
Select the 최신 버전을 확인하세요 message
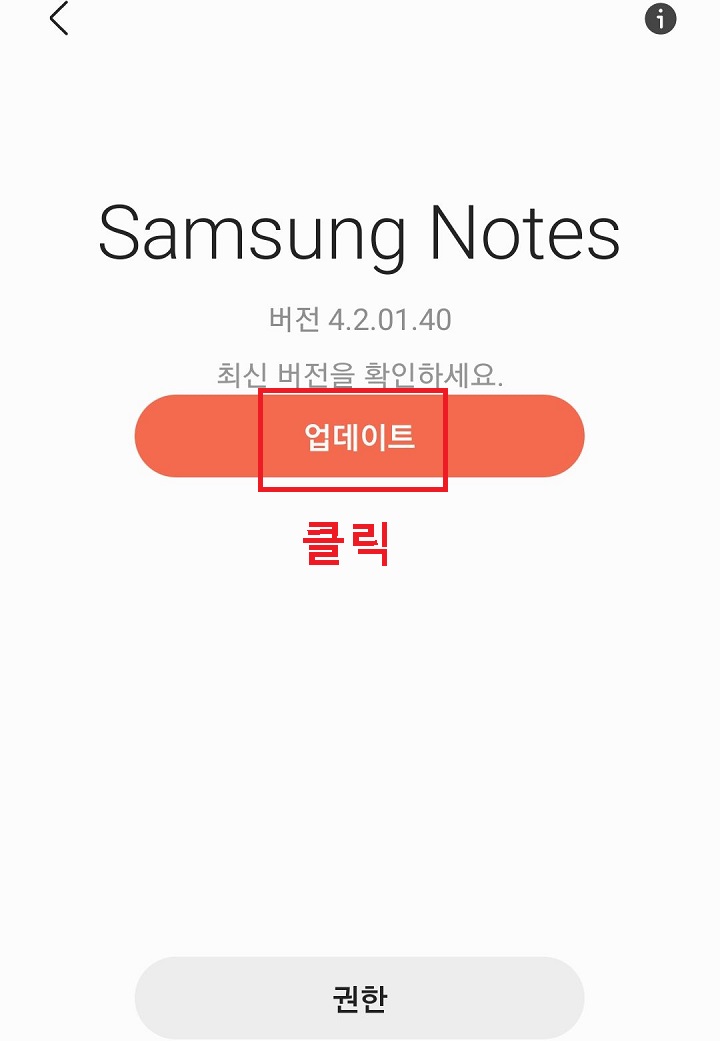pos(360,370)
